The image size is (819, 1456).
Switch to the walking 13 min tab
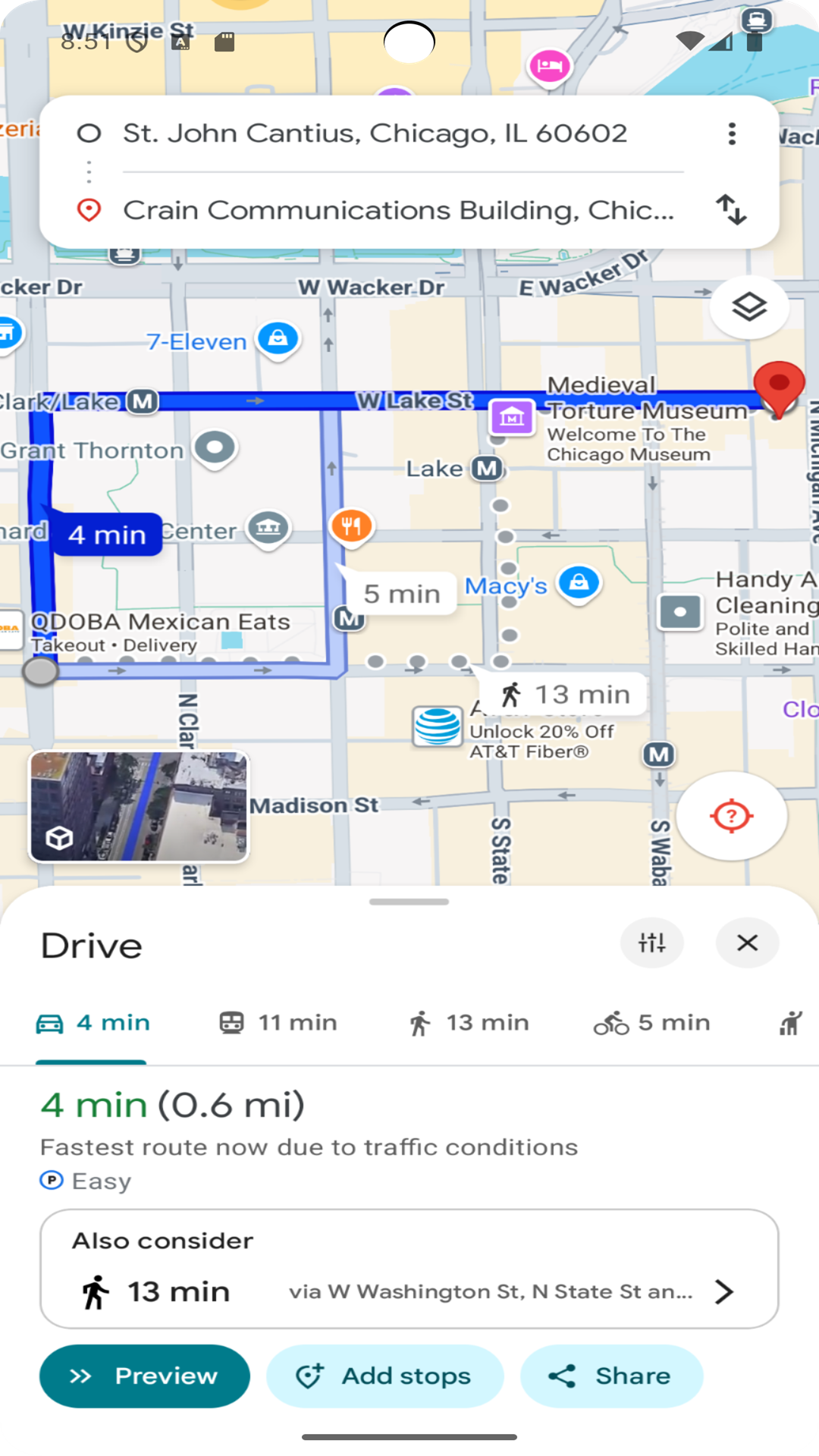(x=468, y=1023)
